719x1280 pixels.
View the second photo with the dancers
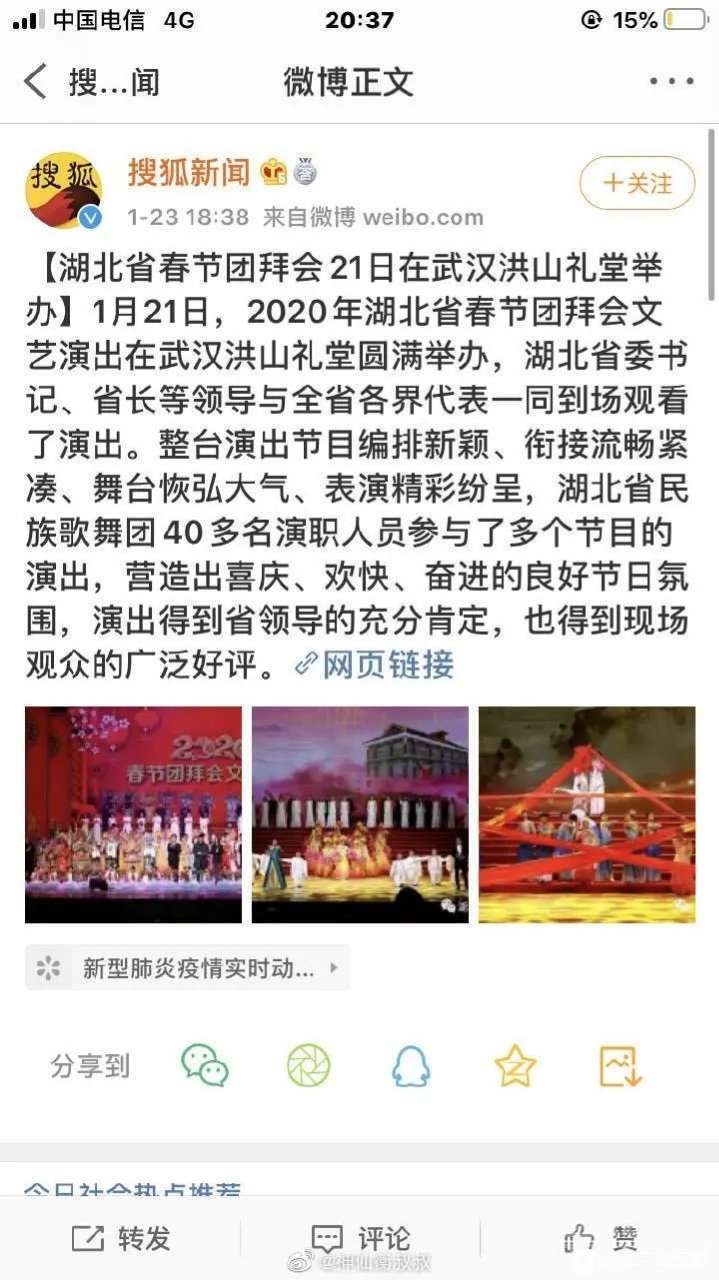pos(360,814)
